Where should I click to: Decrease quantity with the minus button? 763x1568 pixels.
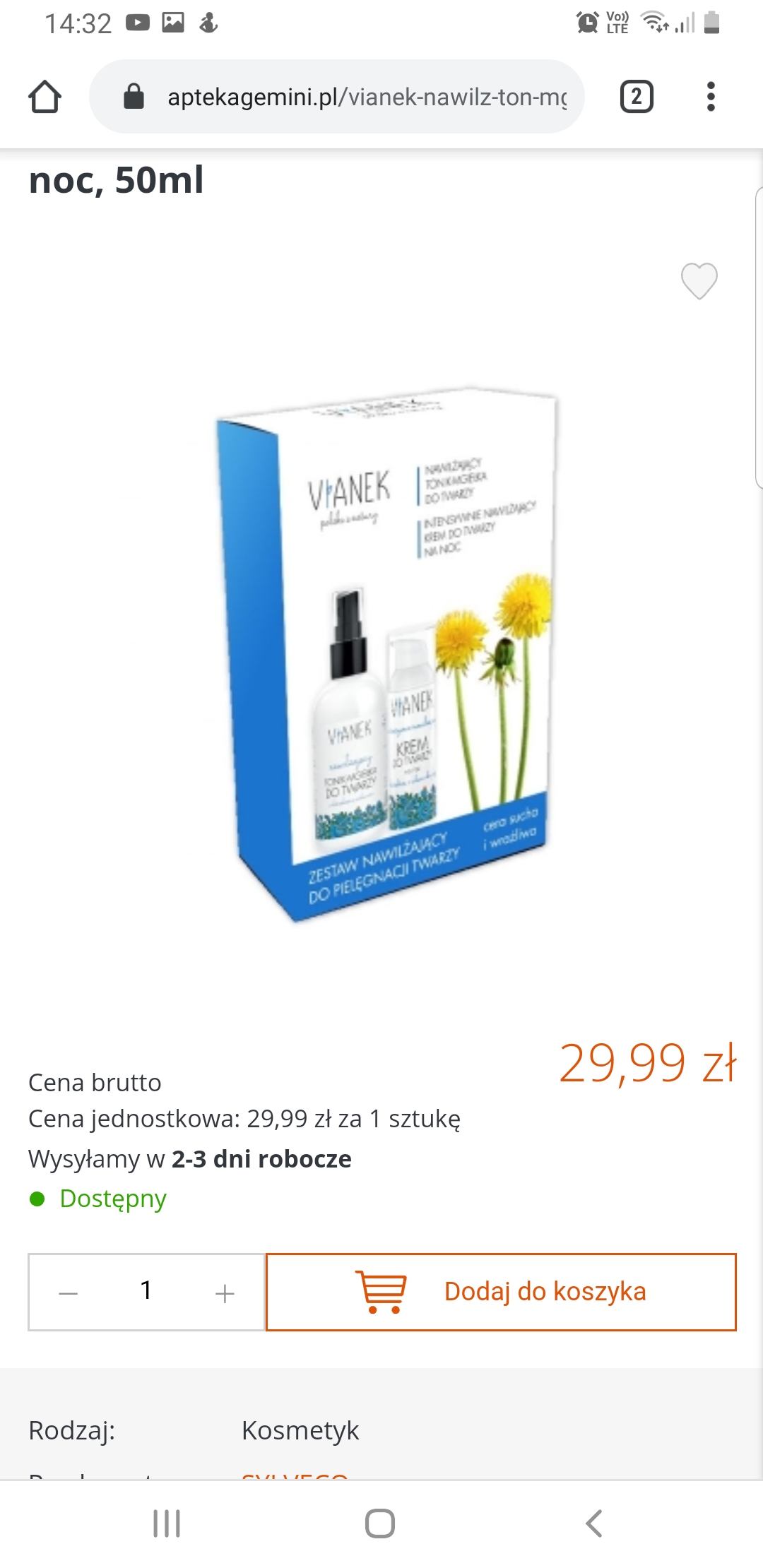click(x=69, y=1293)
